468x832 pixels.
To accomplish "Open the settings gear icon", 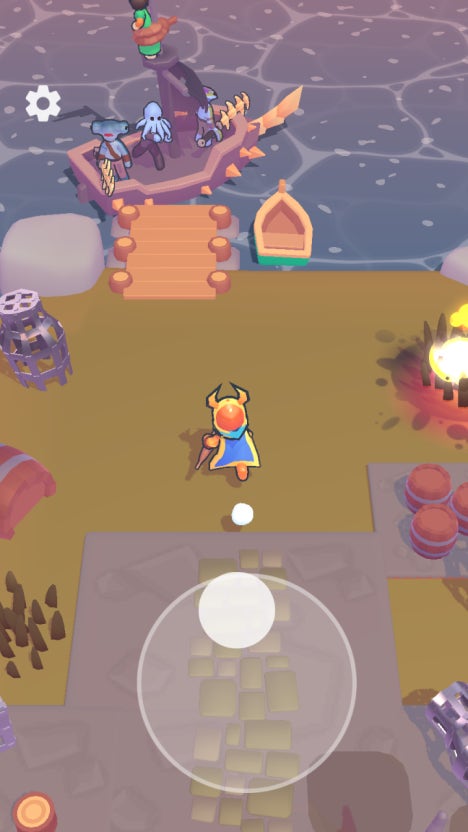I will tap(43, 103).
